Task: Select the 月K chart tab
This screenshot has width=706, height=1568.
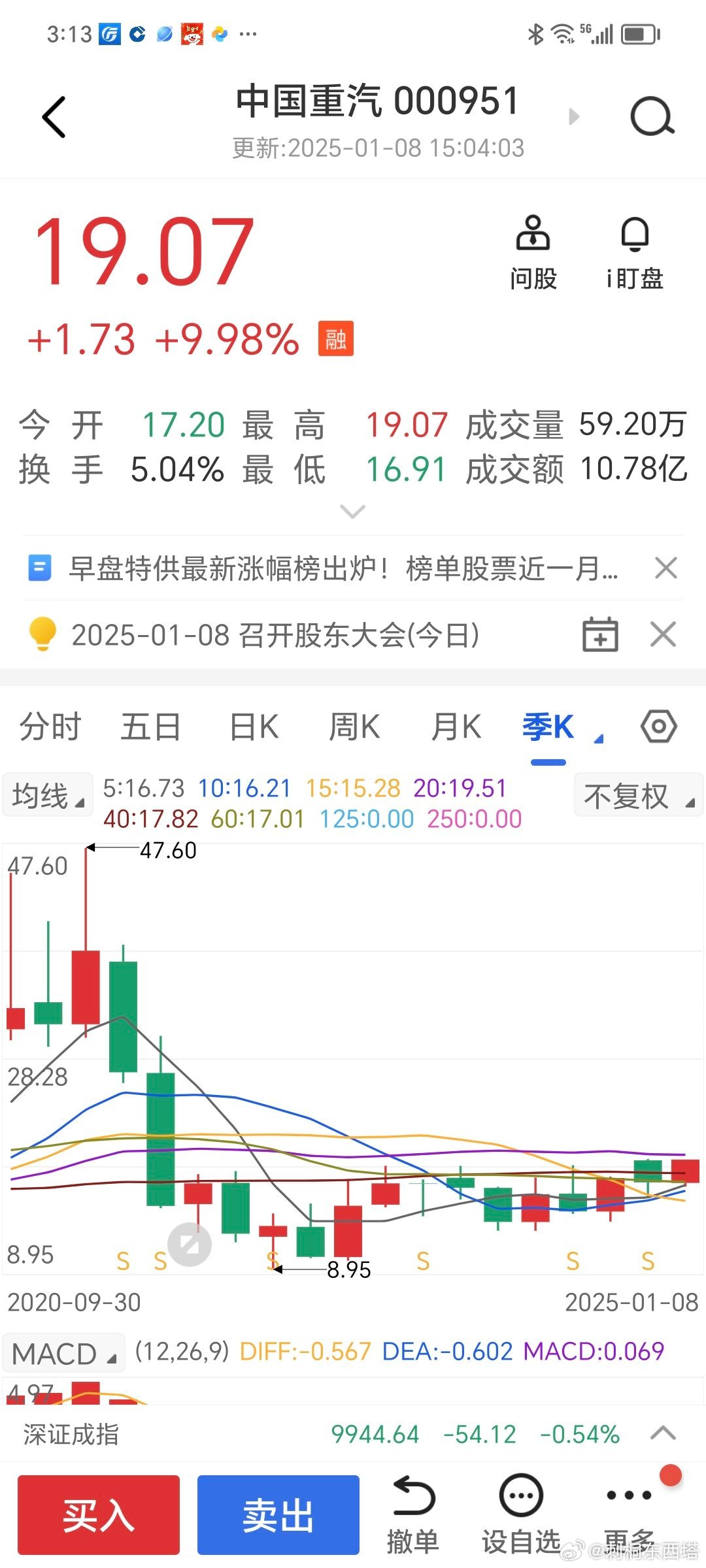Action: pos(456,727)
